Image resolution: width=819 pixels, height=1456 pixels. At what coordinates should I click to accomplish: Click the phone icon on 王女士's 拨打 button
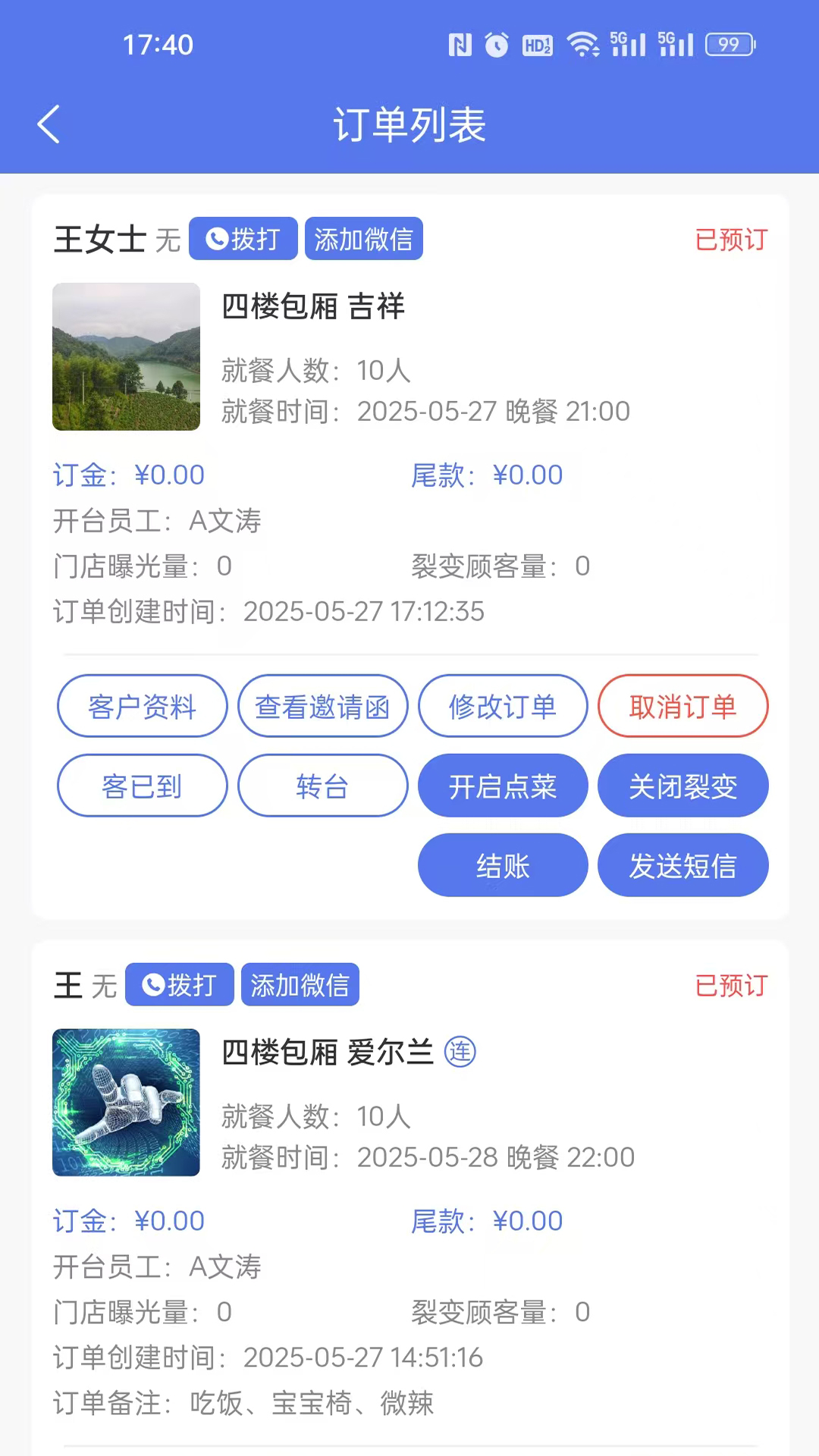coord(215,238)
